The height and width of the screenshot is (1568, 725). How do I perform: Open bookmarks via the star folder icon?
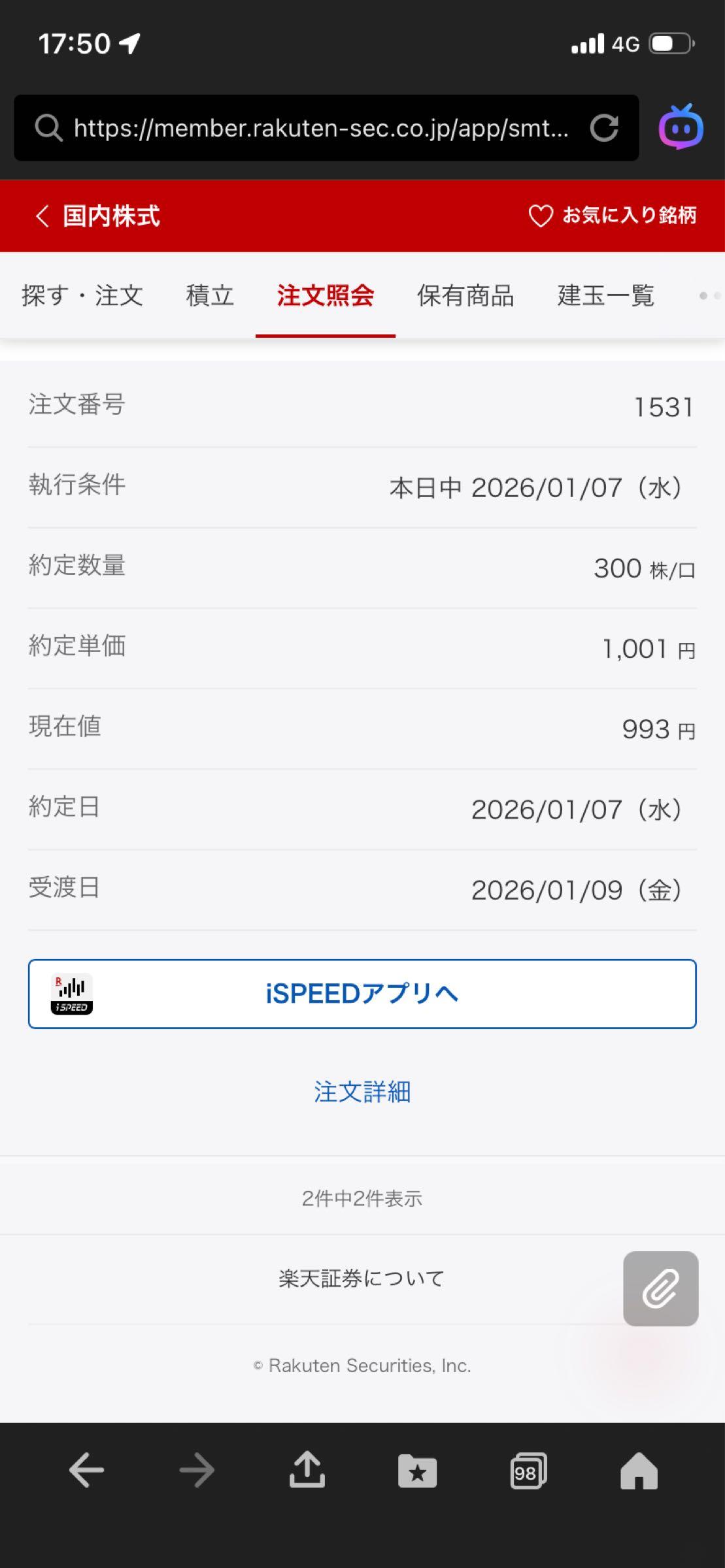pyautogui.click(x=418, y=1471)
